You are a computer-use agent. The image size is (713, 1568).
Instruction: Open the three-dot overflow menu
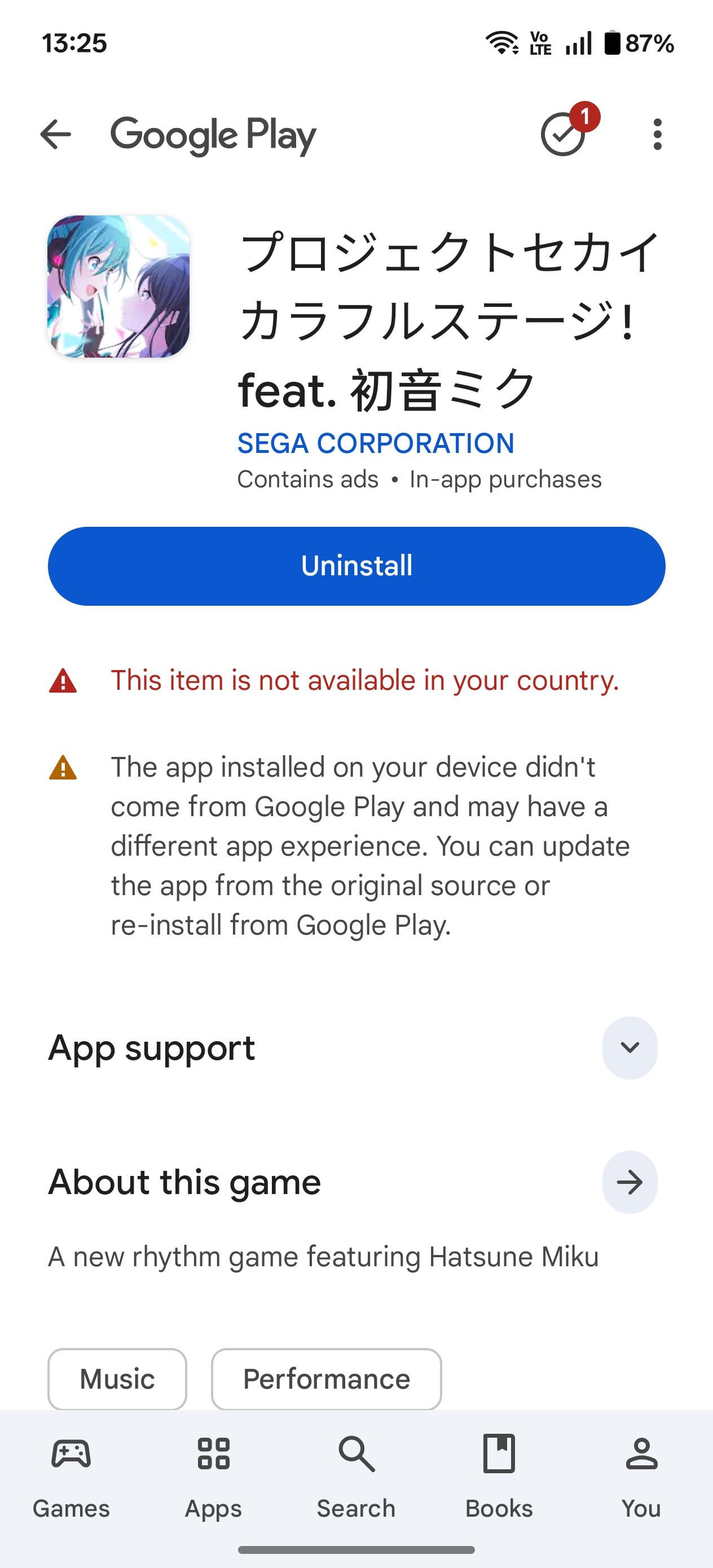coord(657,135)
